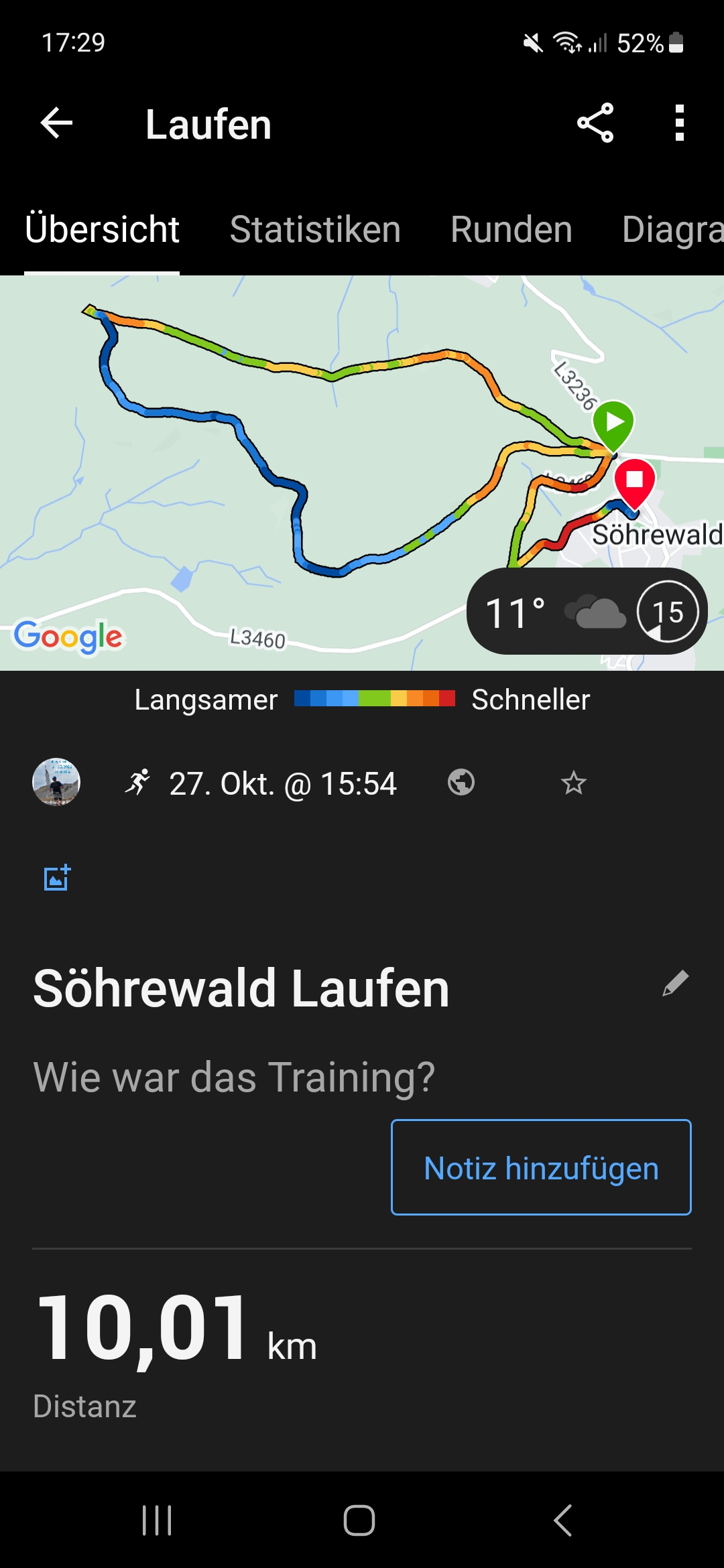Open recent apps from the navigation bar
The width and height of the screenshot is (724, 1568).
tap(157, 1520)
